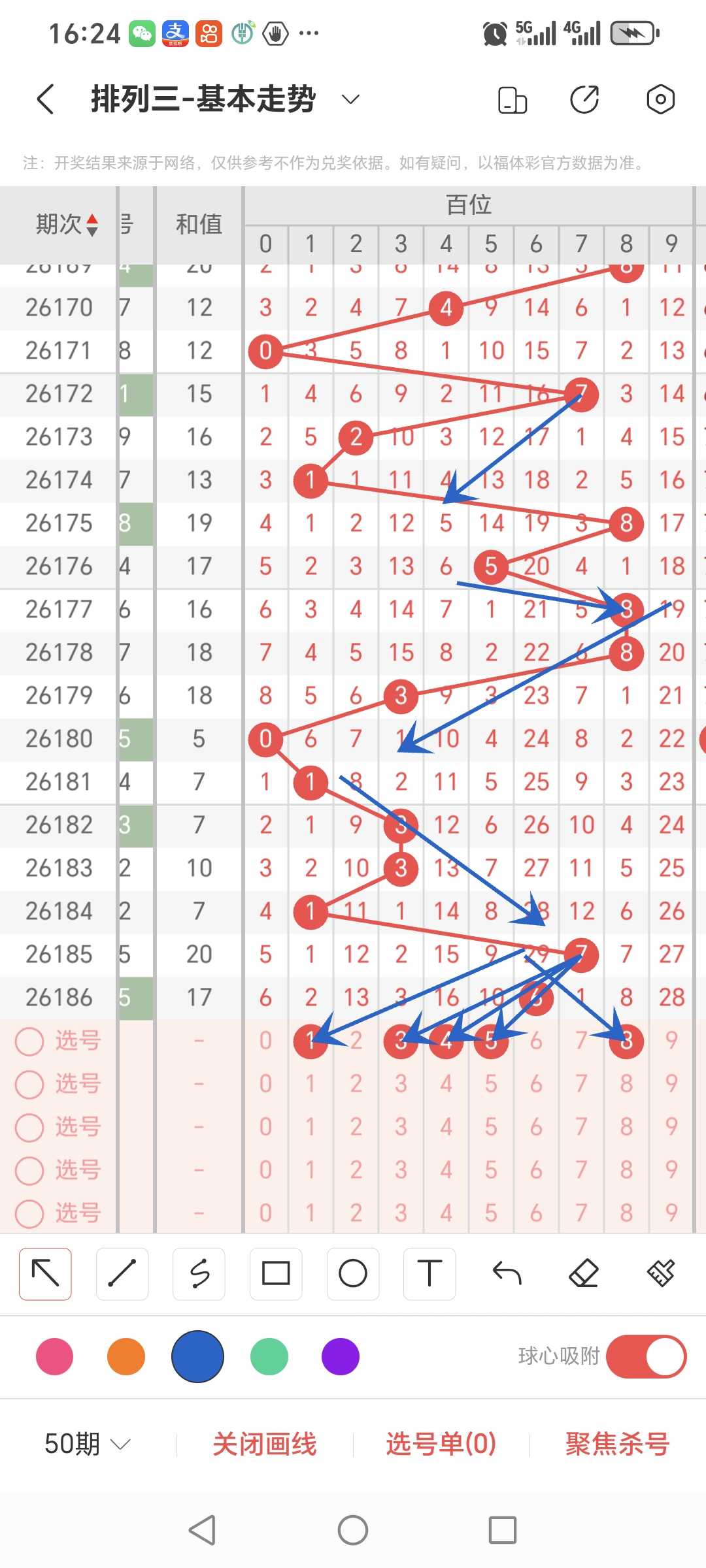Choose the straight line drawing tool

(122, 1273)
